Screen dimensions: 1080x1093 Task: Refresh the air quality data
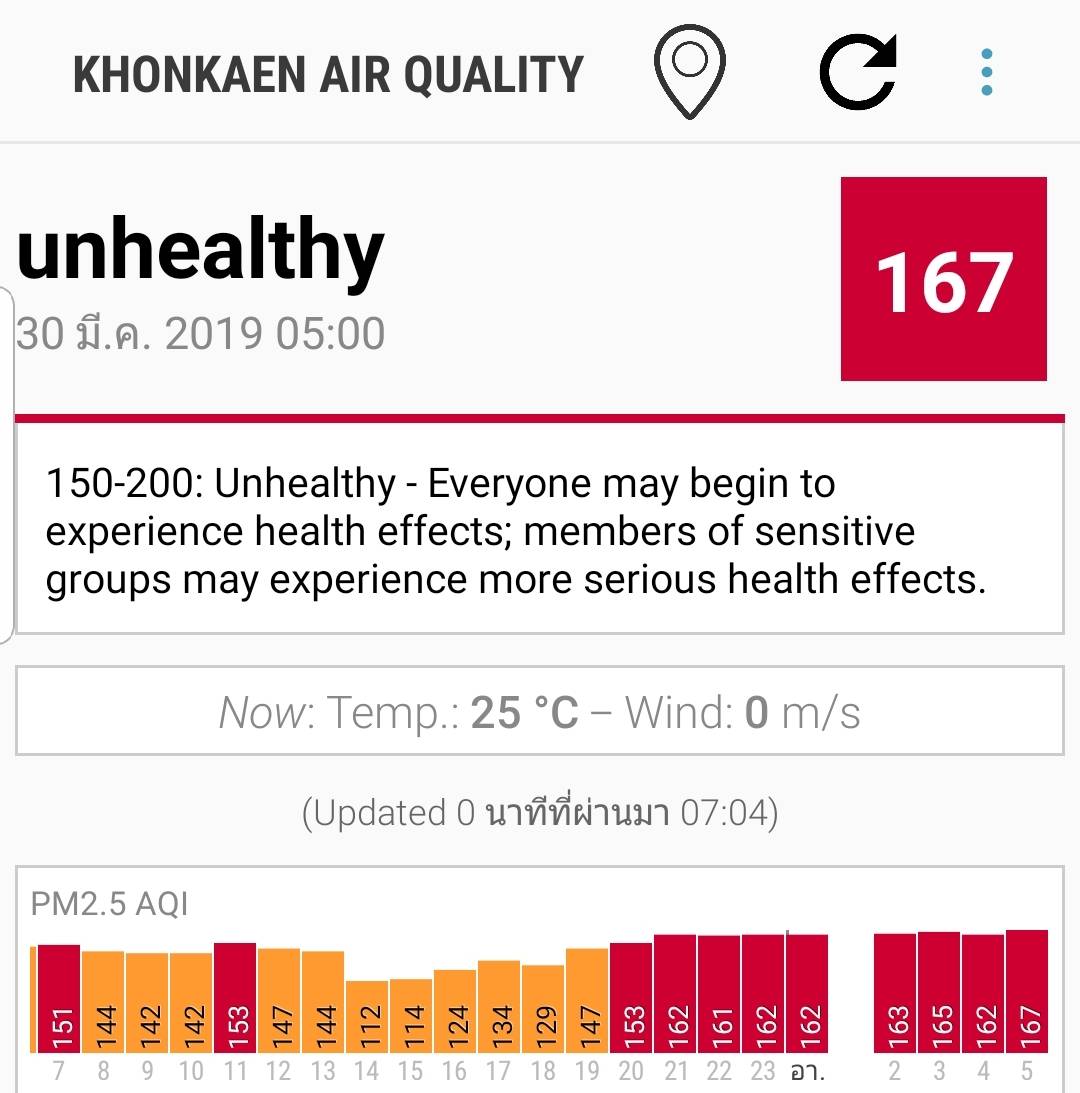pos(858,72)
